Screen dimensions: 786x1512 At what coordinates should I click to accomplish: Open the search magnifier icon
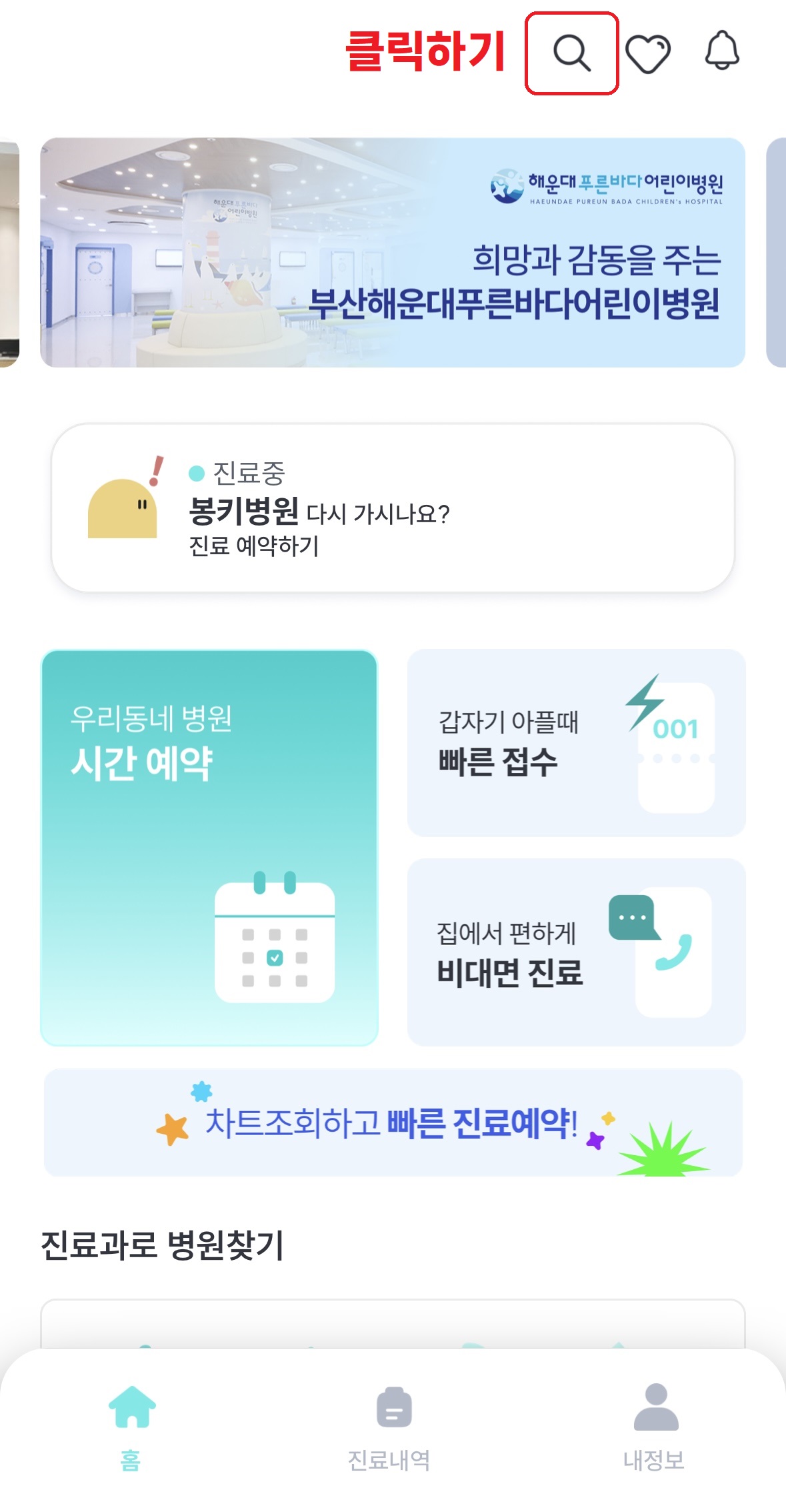click(571, 53)
